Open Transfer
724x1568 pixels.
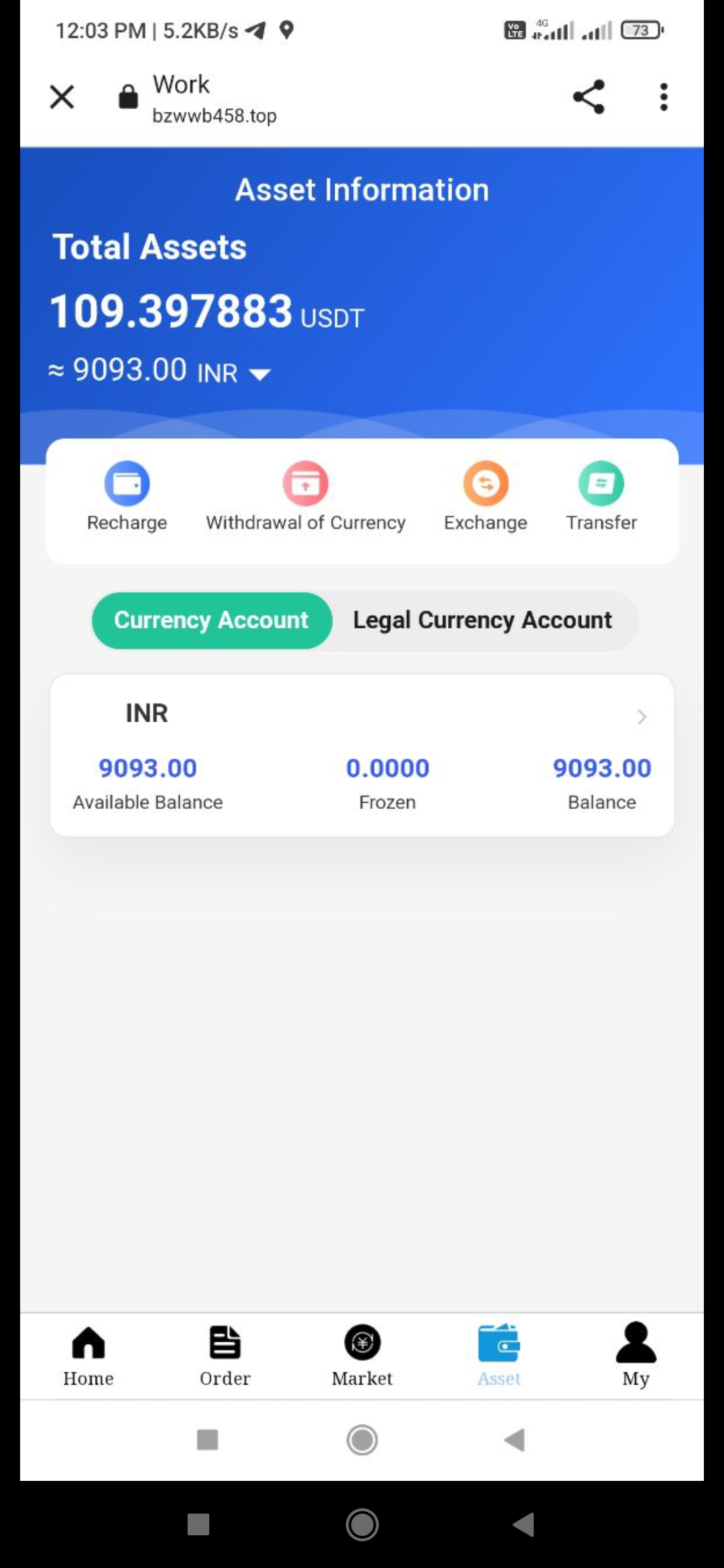601,497
